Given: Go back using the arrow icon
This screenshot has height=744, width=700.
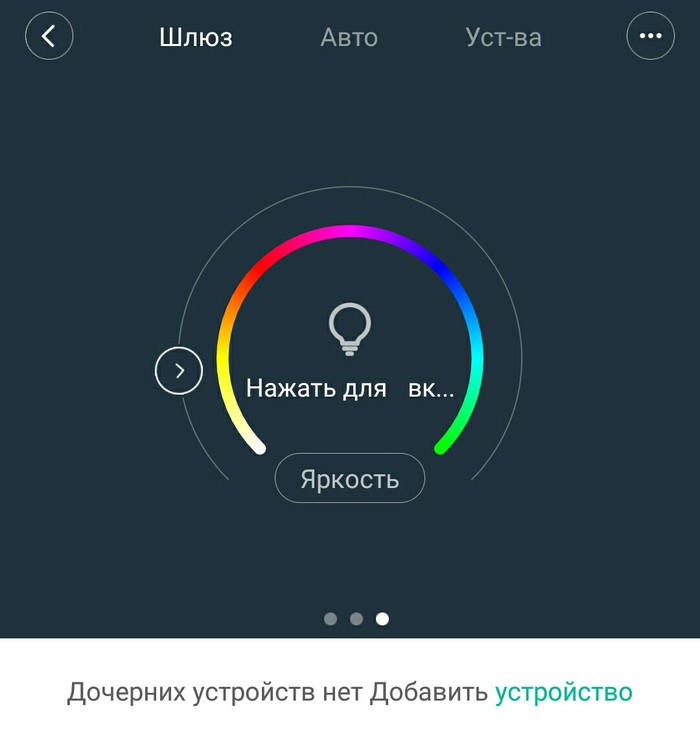Looking at the screenshot, I should click(x=49, y=37).
